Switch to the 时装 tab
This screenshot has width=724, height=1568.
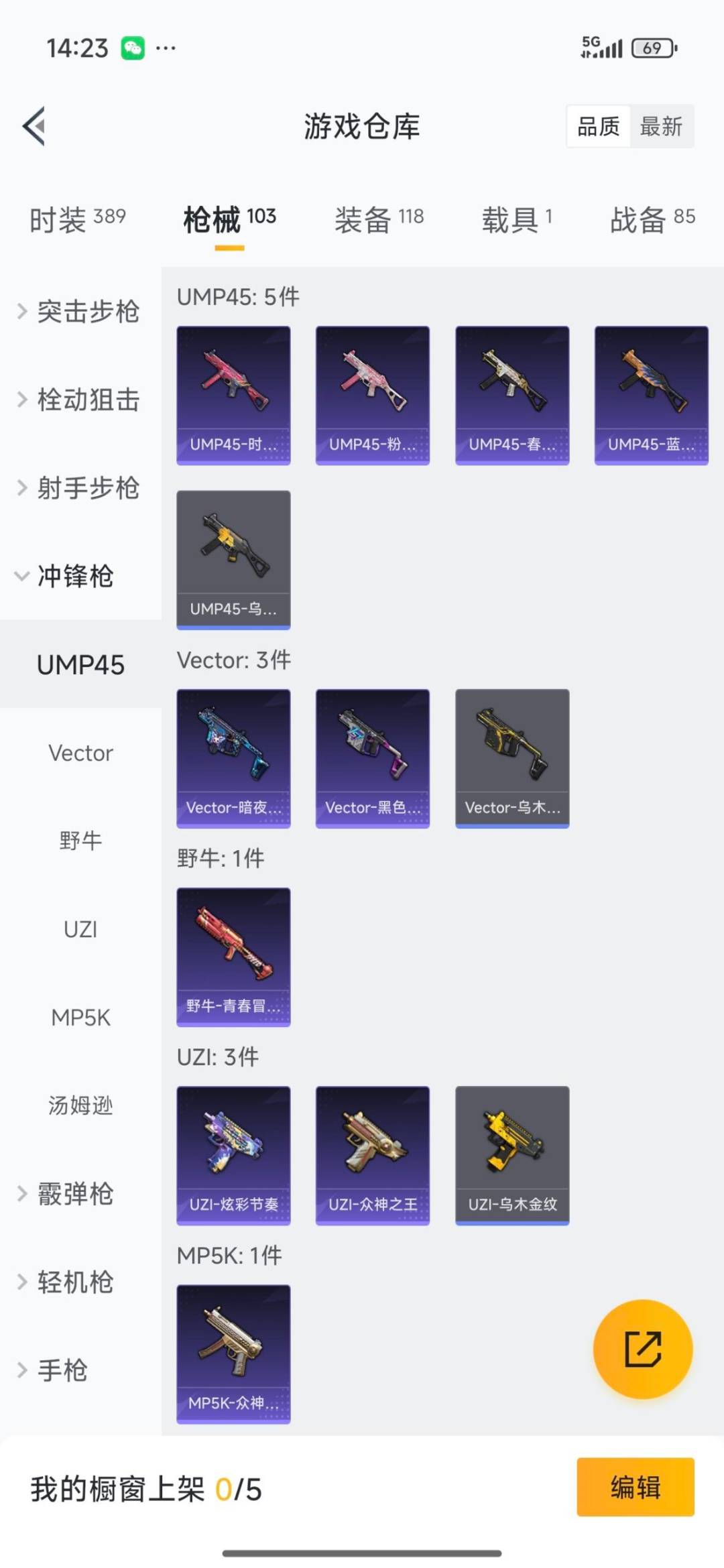tap(77, 219)
